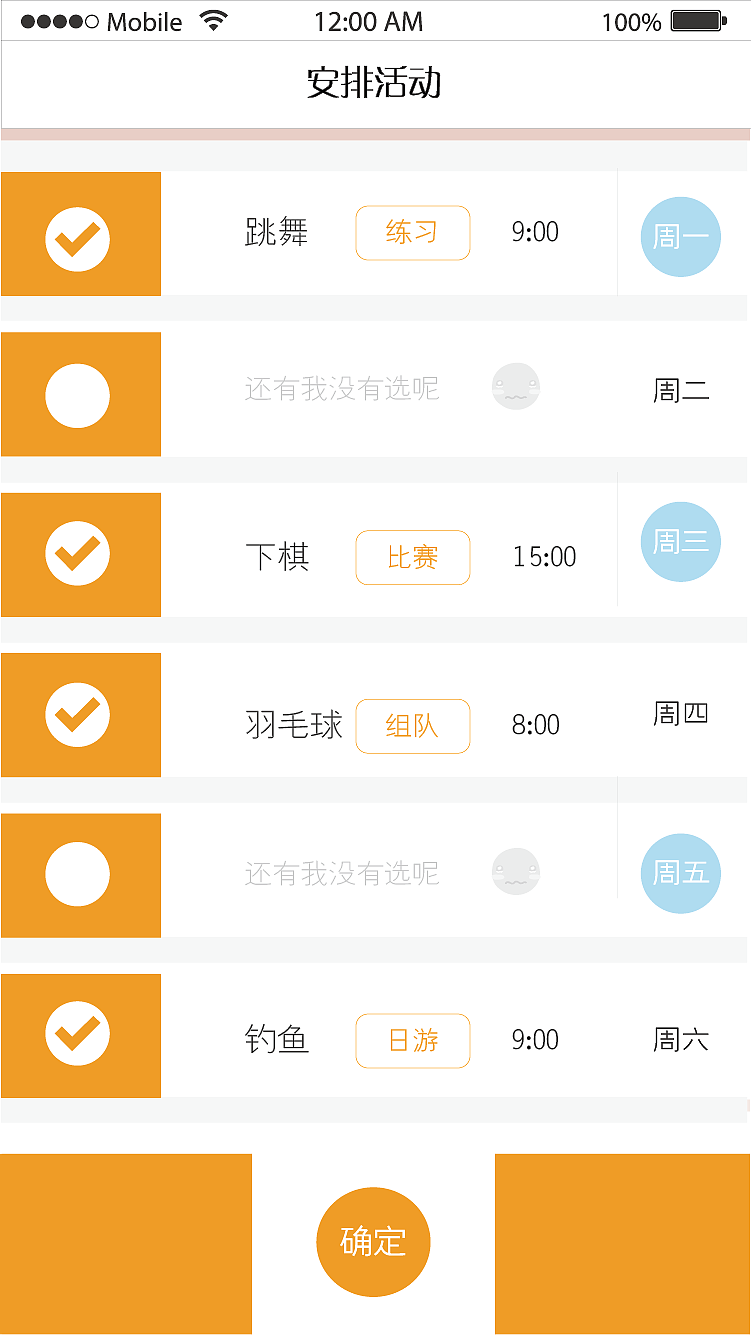Viewport: 751px width, 1335px height.
Task: Tap the blue 周三 circular day badge
Action: click(x=681, y=542)
